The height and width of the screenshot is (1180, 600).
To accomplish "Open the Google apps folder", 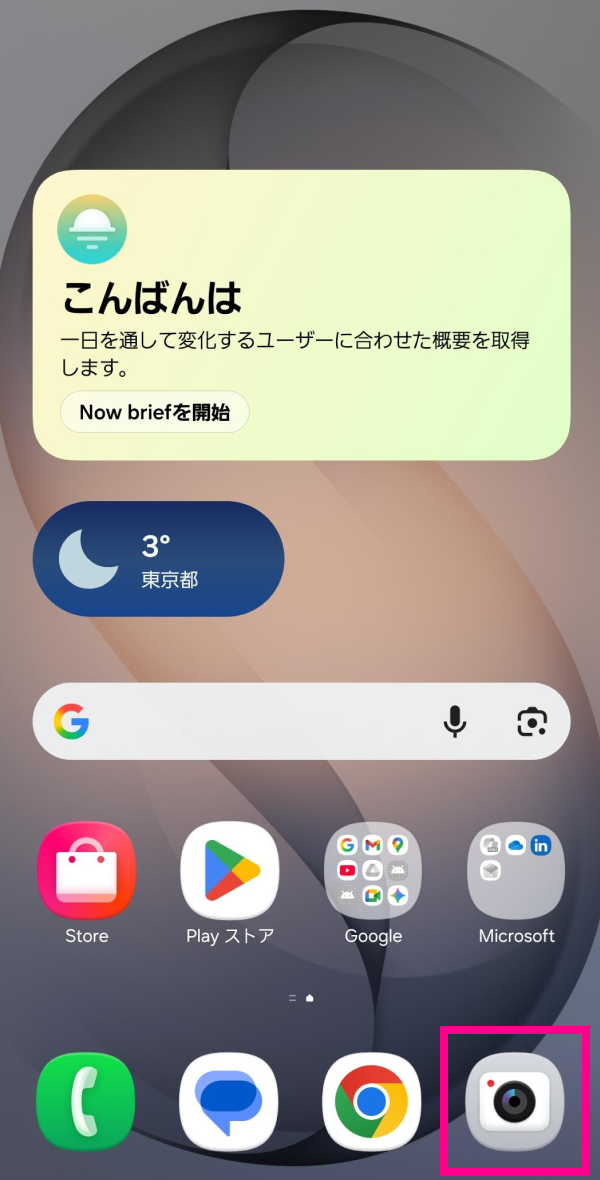I will [x=372, y=870].
